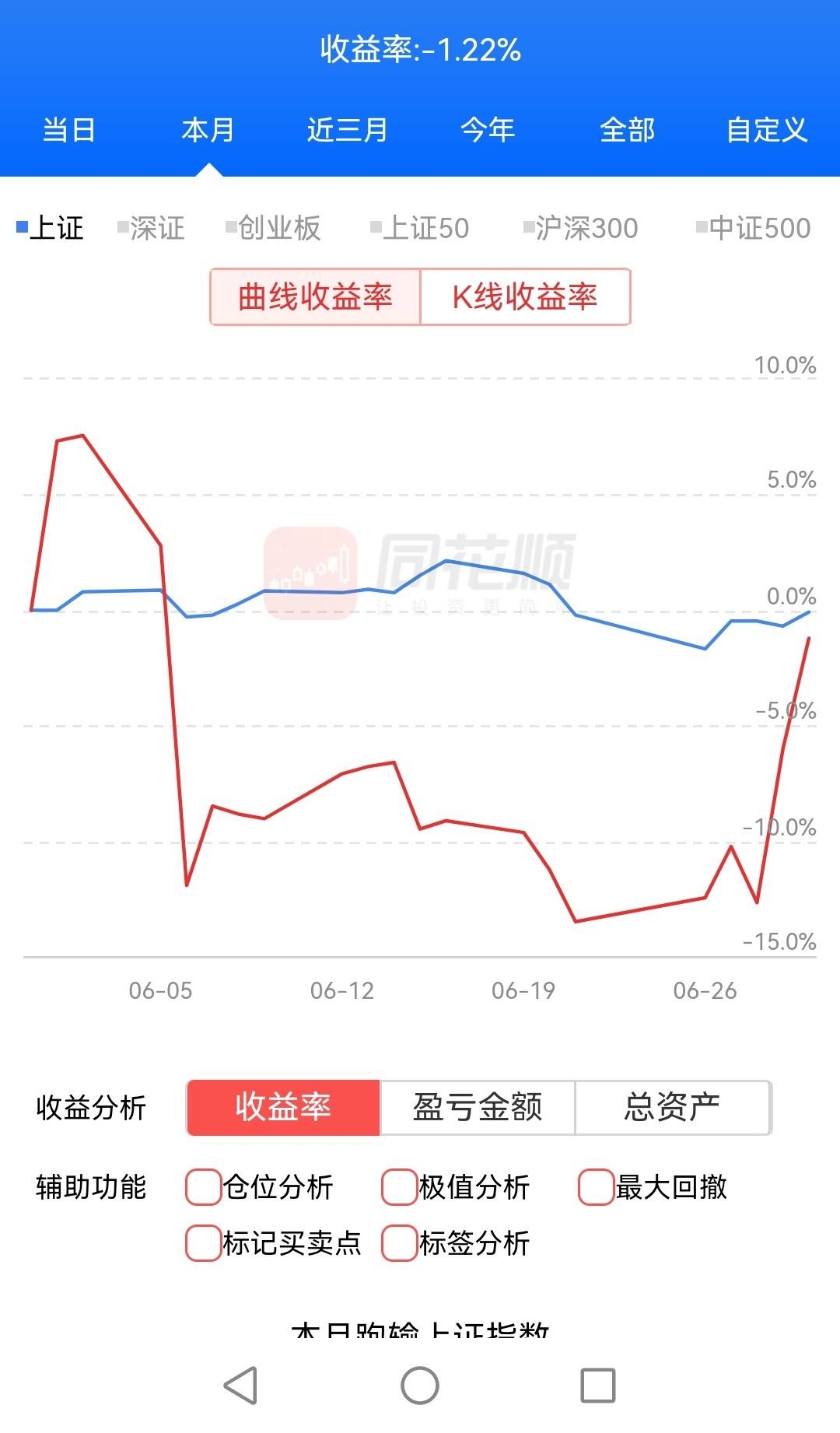
Task: Switch to the 当日 time range tab
Action: click(68, 130)
